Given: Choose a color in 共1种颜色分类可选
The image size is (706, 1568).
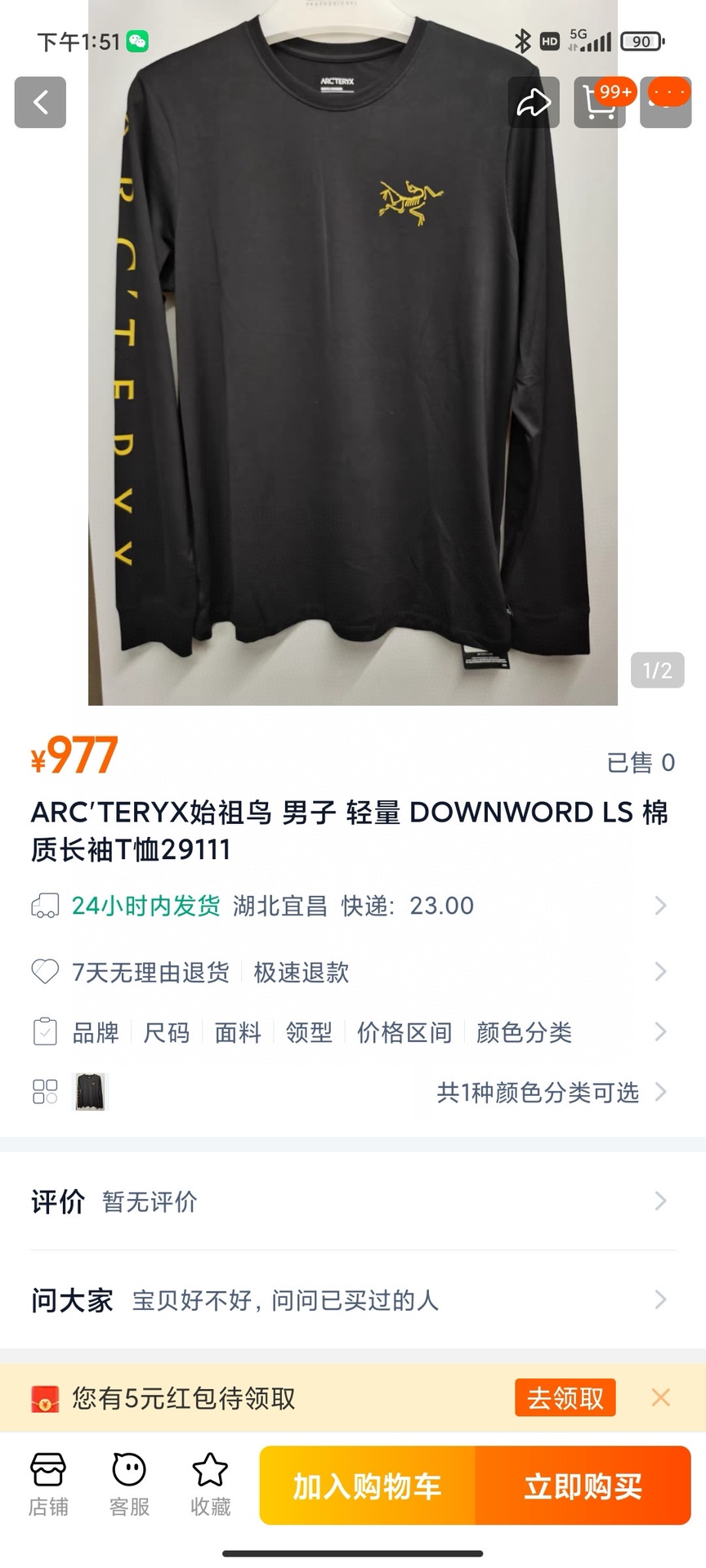Looking at the screenshot, I should (538, 1092).
